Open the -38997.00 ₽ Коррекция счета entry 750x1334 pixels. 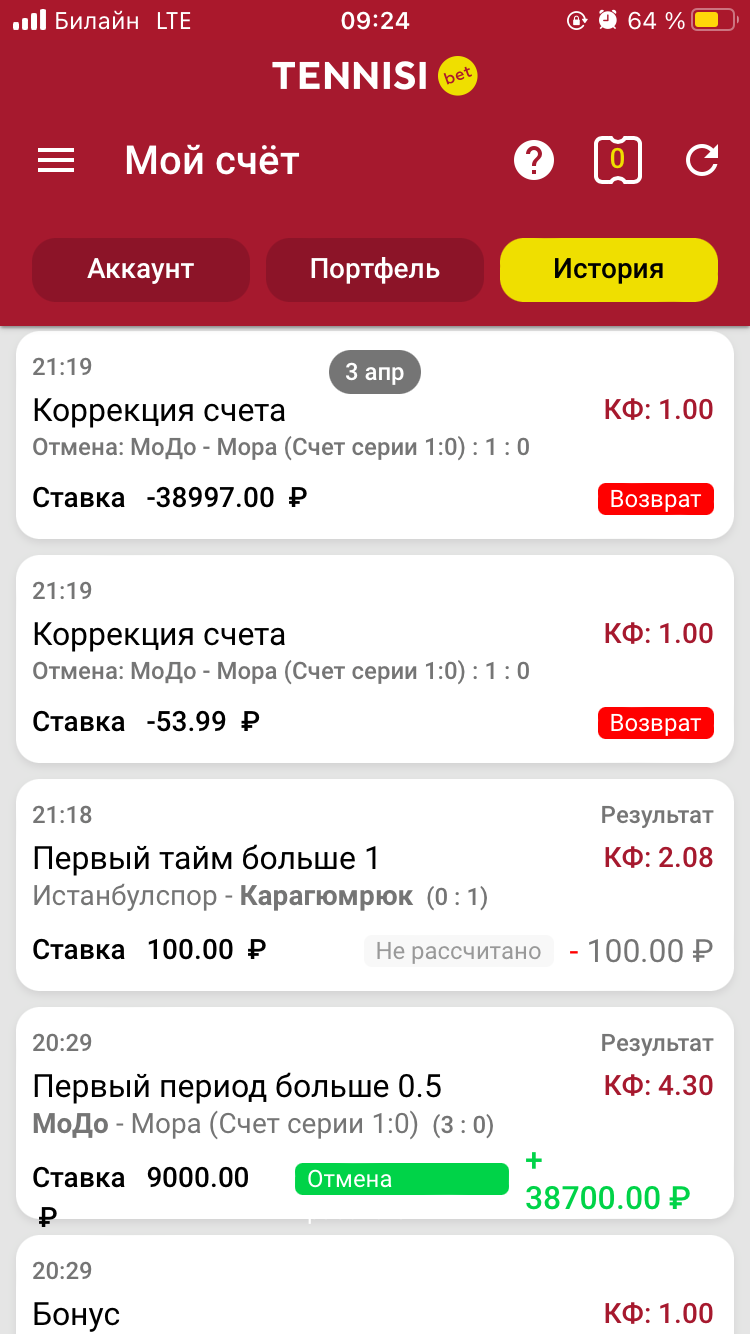[x=375, y=435]
